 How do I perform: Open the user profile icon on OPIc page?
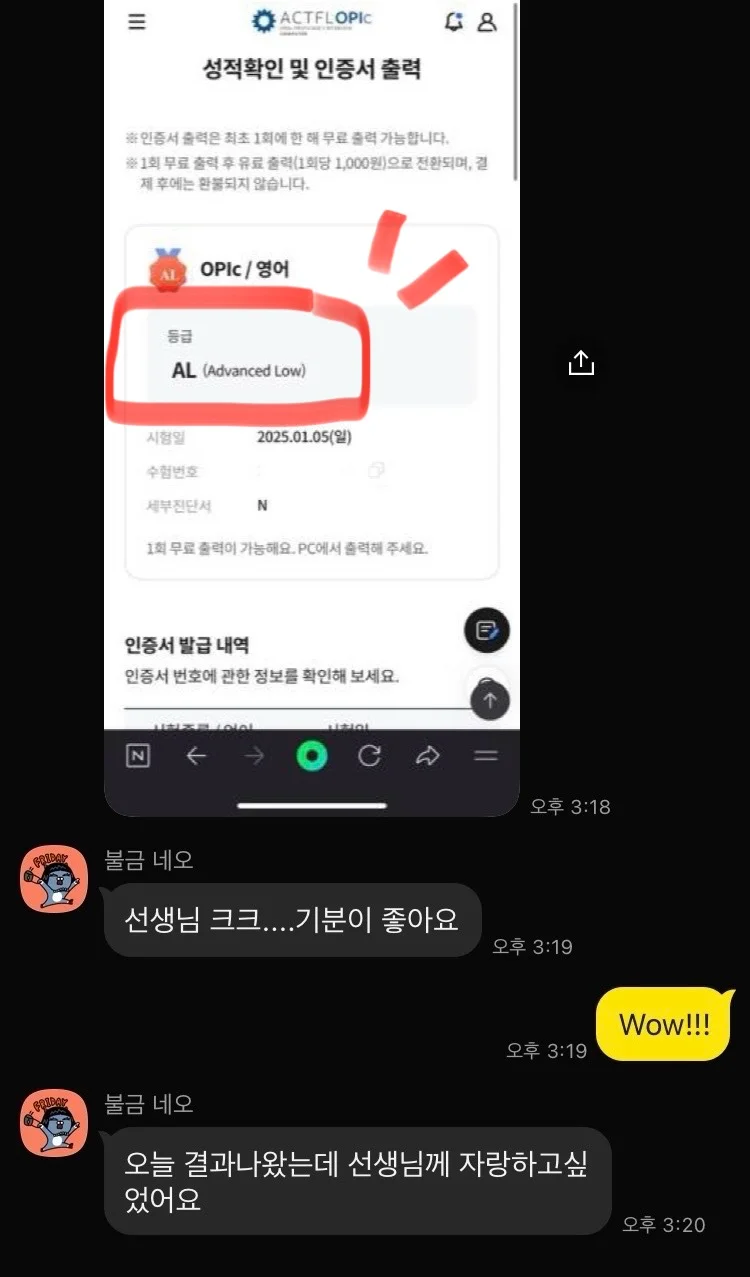click(x=487, y=22)
